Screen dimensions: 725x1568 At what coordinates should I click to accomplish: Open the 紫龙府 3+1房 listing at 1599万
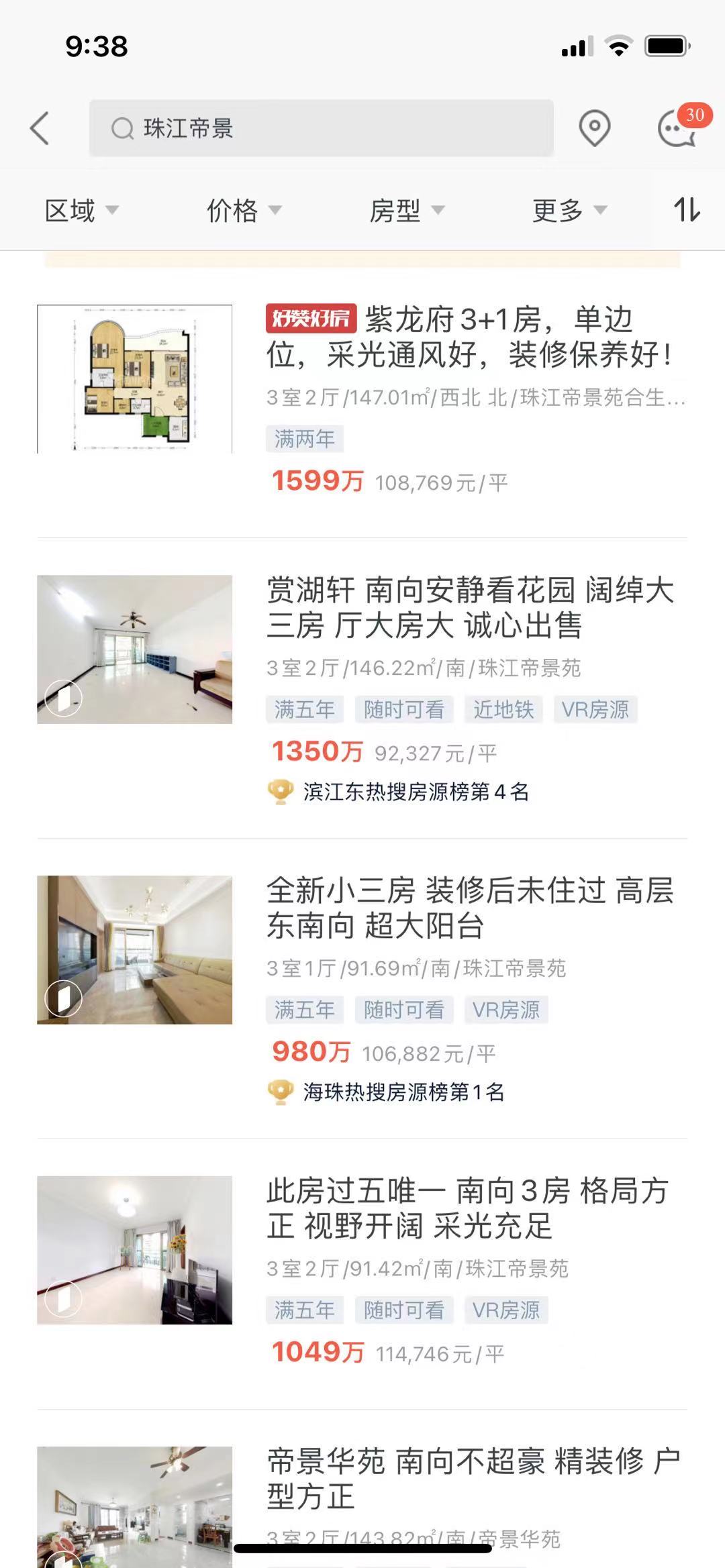(x=470, y=337)
